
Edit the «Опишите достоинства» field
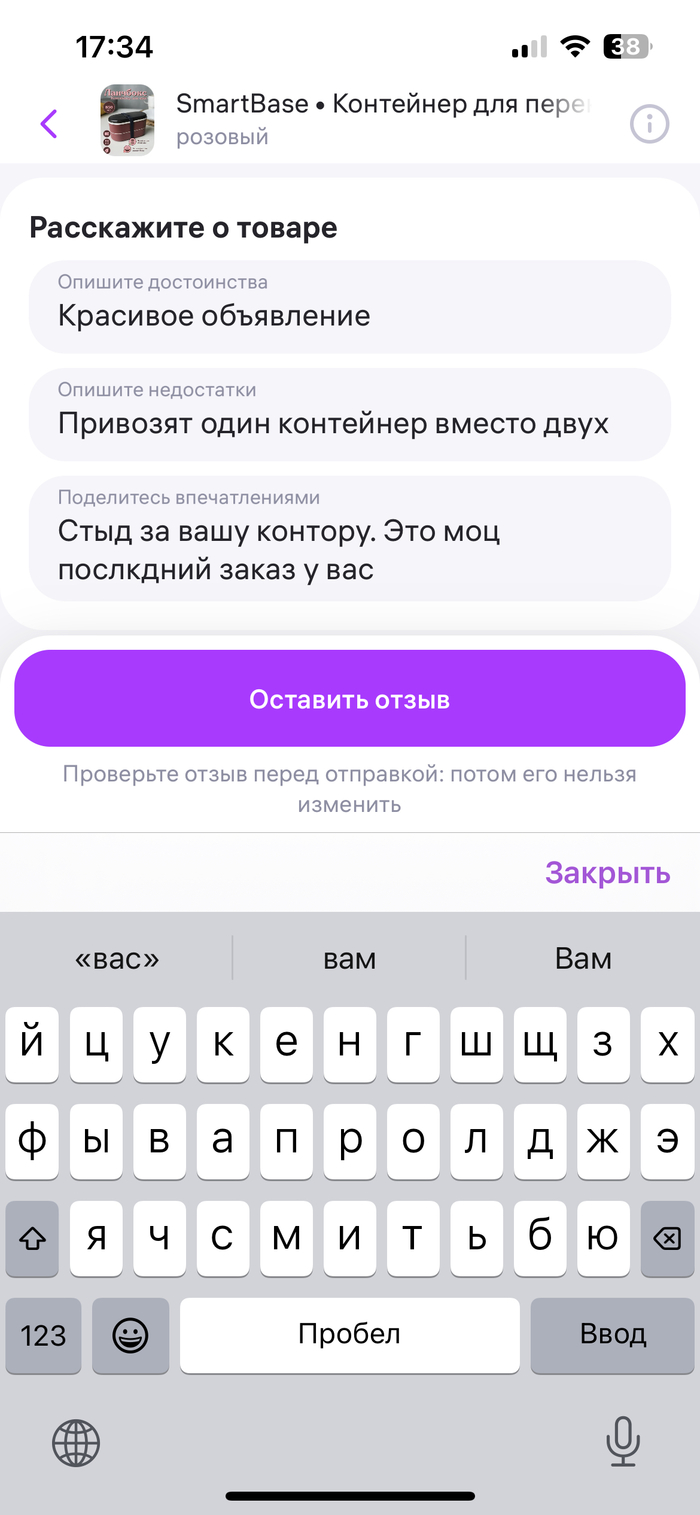(349, 306)
